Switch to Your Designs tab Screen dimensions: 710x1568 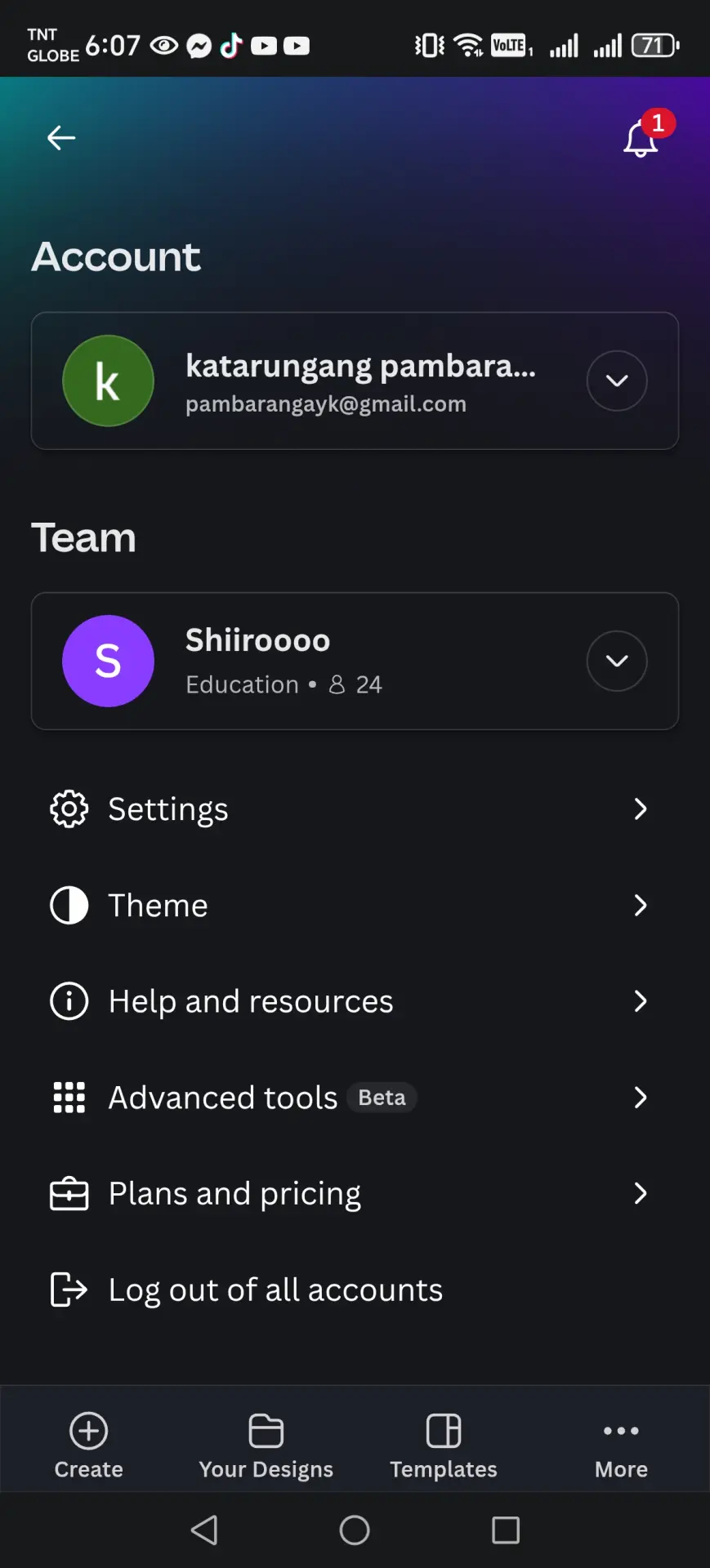[x=266, y=1445]
